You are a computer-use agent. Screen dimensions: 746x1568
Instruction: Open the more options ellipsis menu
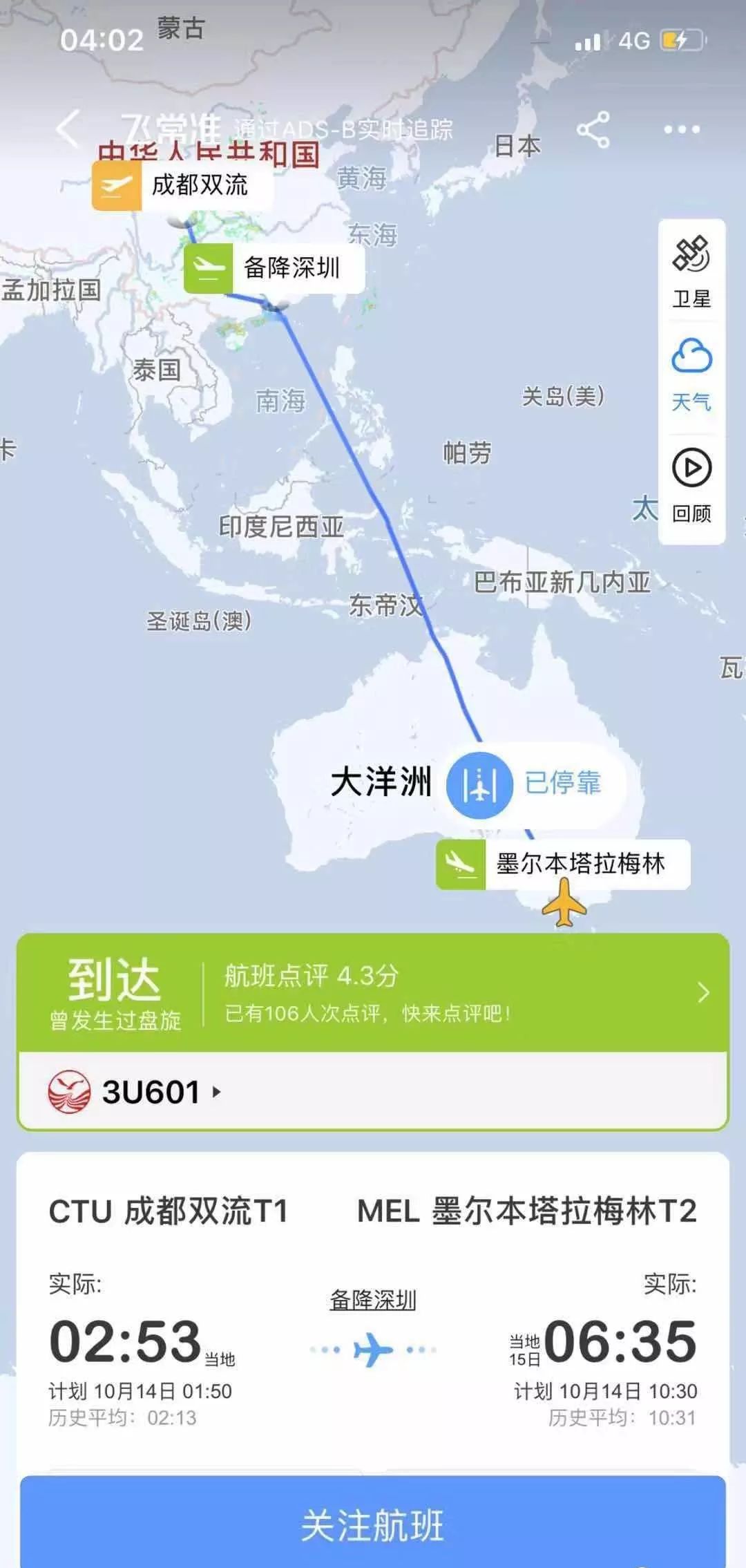[x=680, y=129]
